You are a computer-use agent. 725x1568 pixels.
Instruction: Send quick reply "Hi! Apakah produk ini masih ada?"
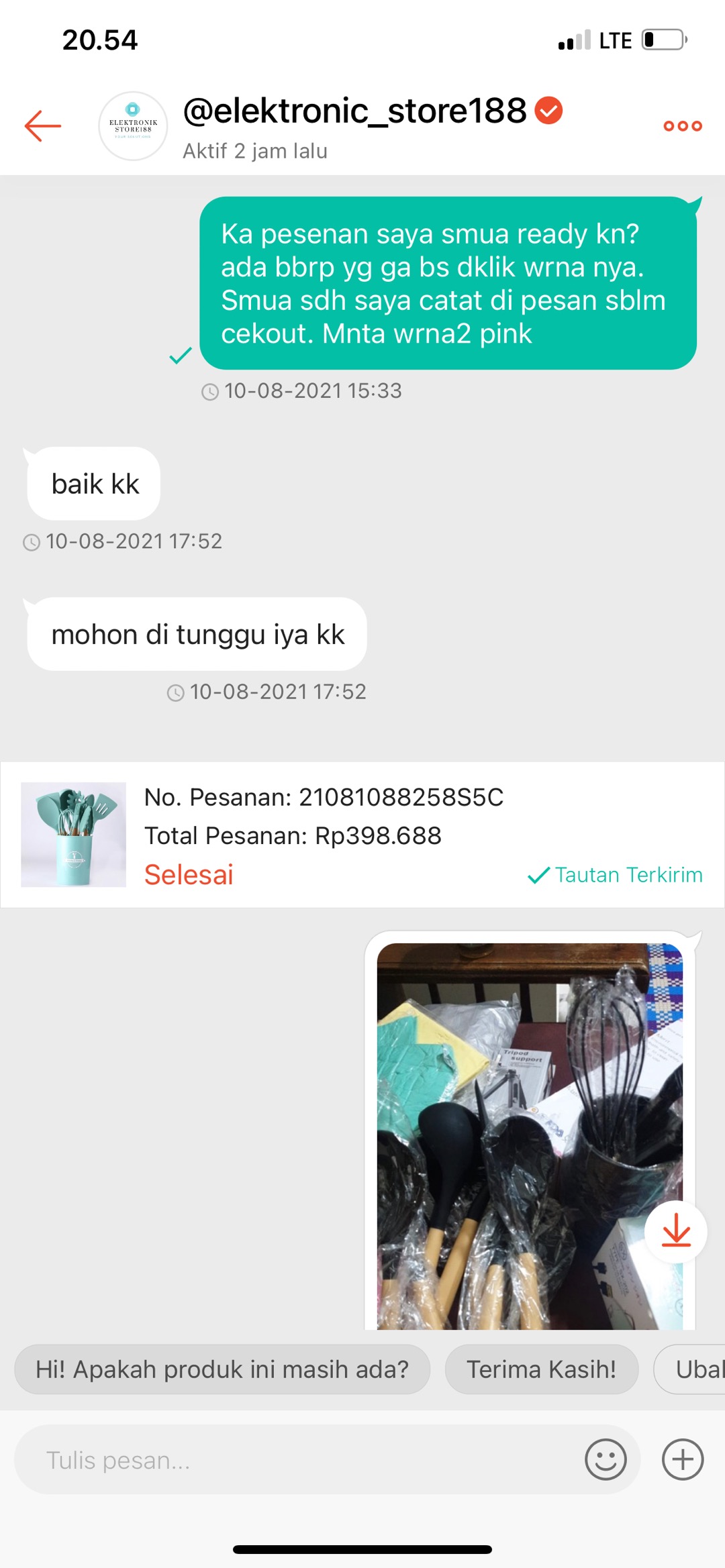coord(222,1369)
